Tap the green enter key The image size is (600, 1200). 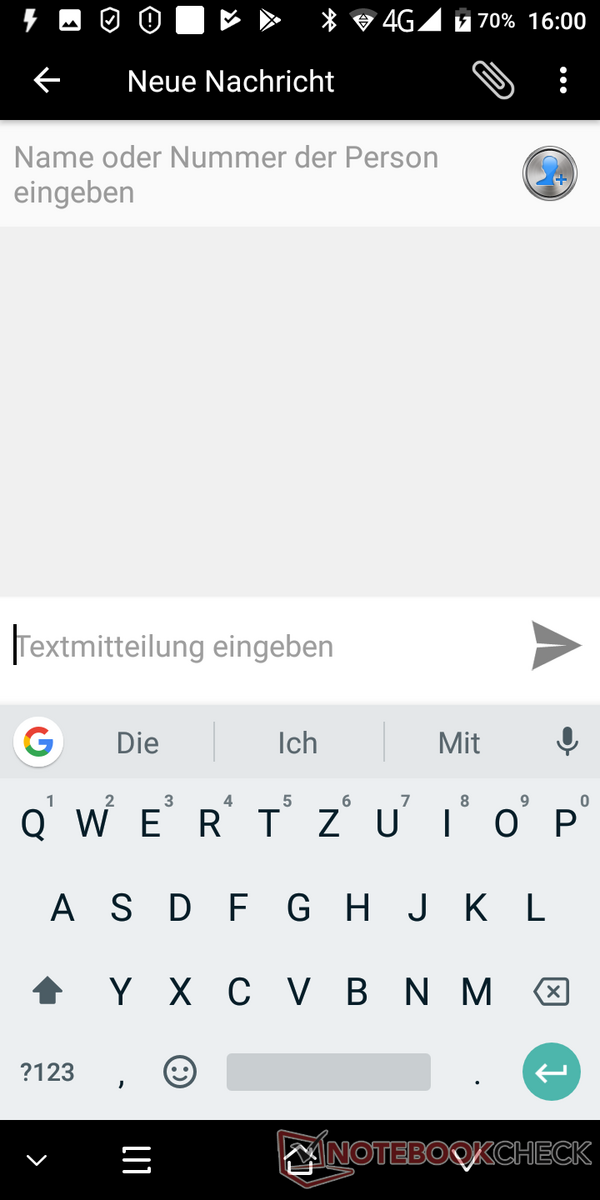point(551,1072)
